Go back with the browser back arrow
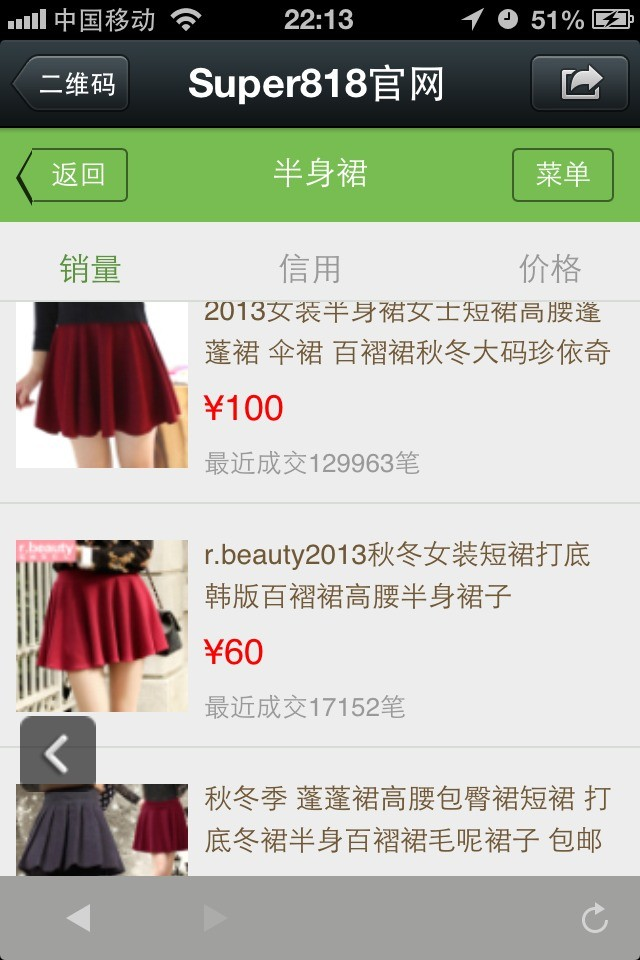 (78, 918)
